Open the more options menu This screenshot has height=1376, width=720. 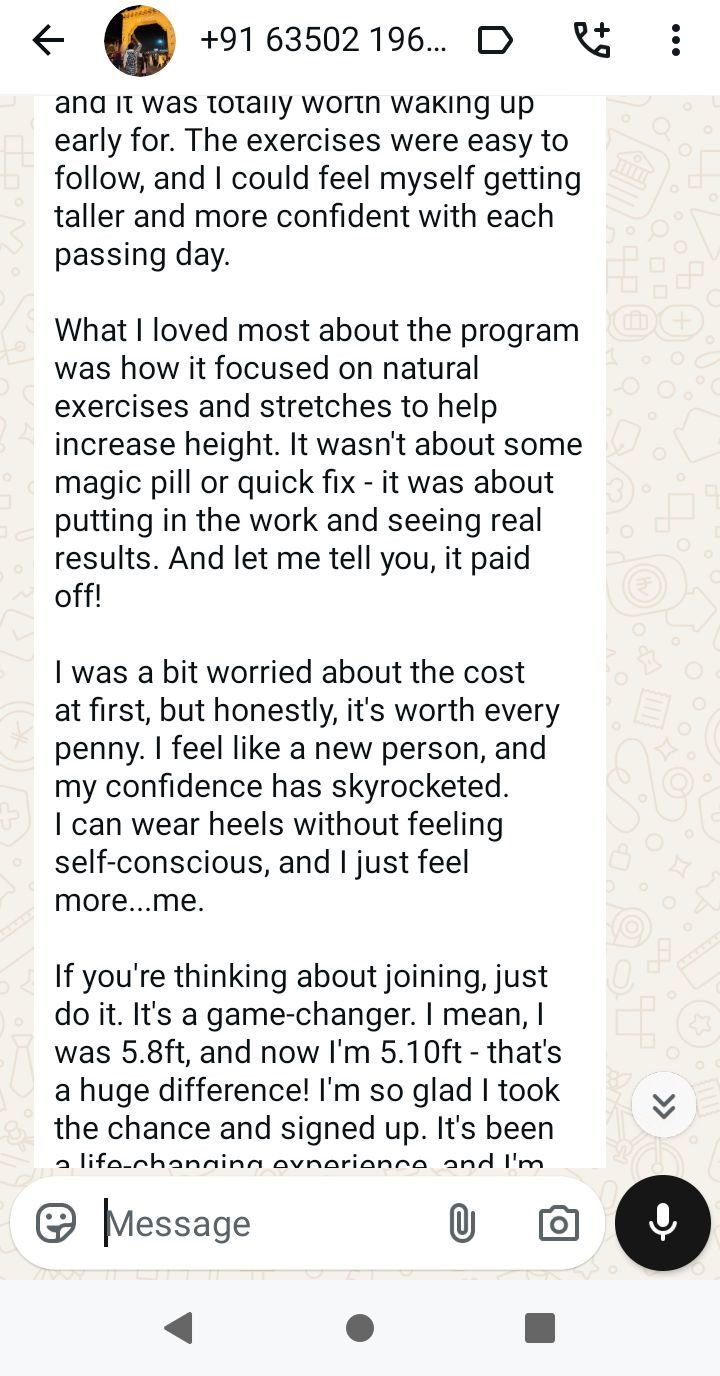(x=676, y=40)
